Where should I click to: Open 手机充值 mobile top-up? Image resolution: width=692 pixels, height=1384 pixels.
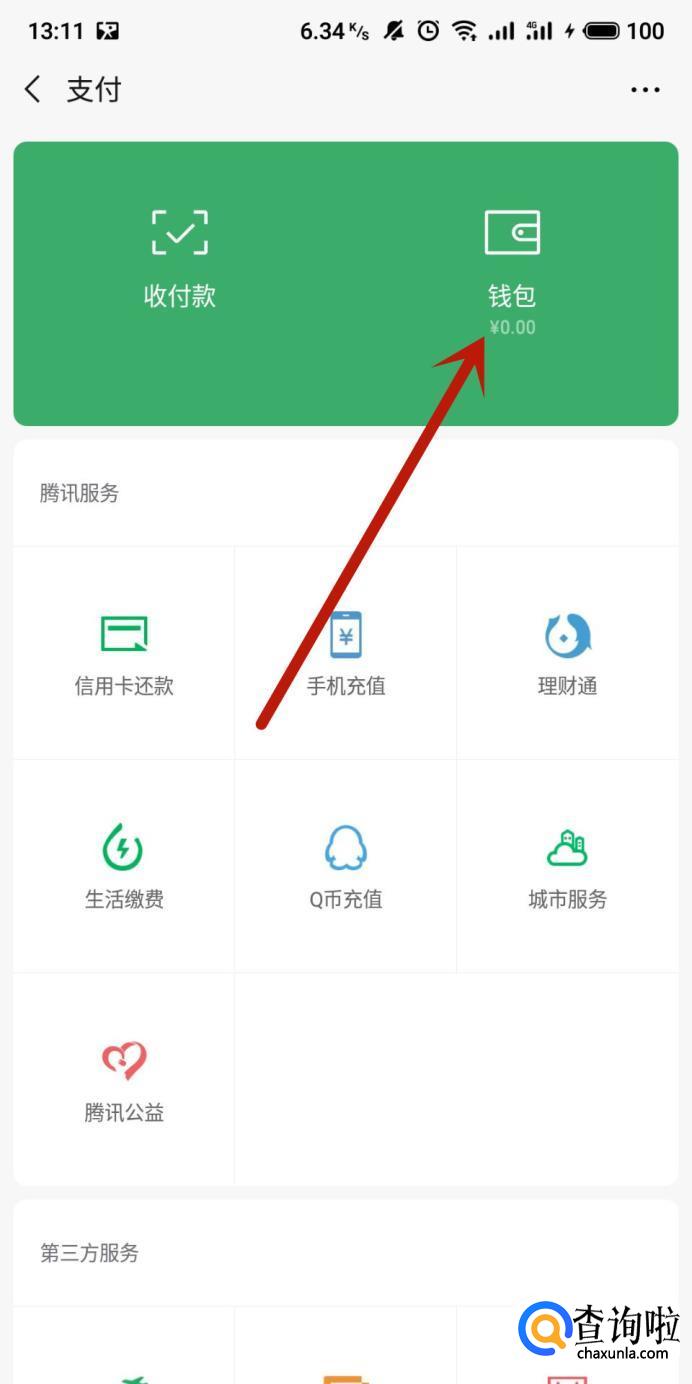(x=346, y=654)
